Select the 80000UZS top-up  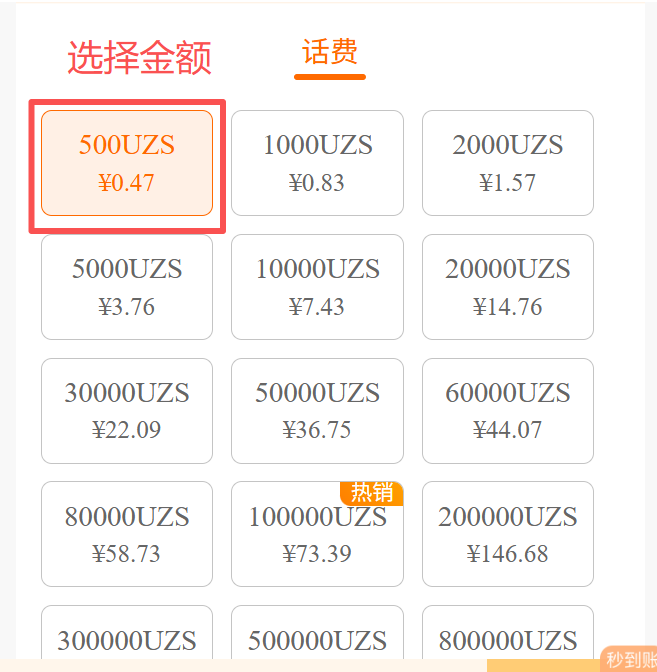point(127,534)
